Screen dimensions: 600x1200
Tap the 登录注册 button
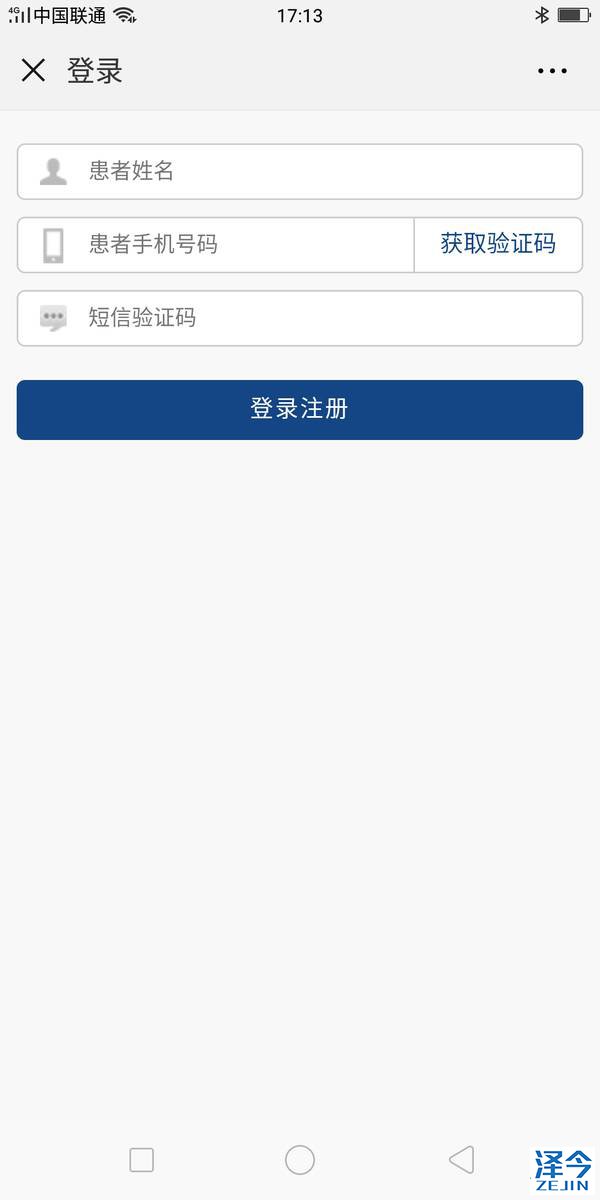[300, 410]
